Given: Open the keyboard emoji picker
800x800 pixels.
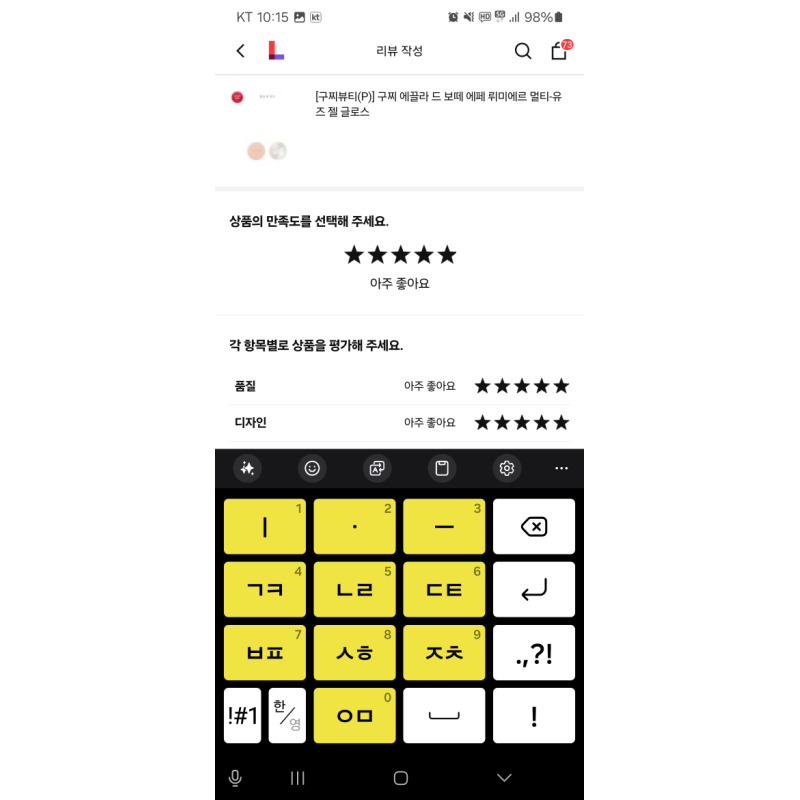Looking at the screenshot, I should (x=312, y=468).
